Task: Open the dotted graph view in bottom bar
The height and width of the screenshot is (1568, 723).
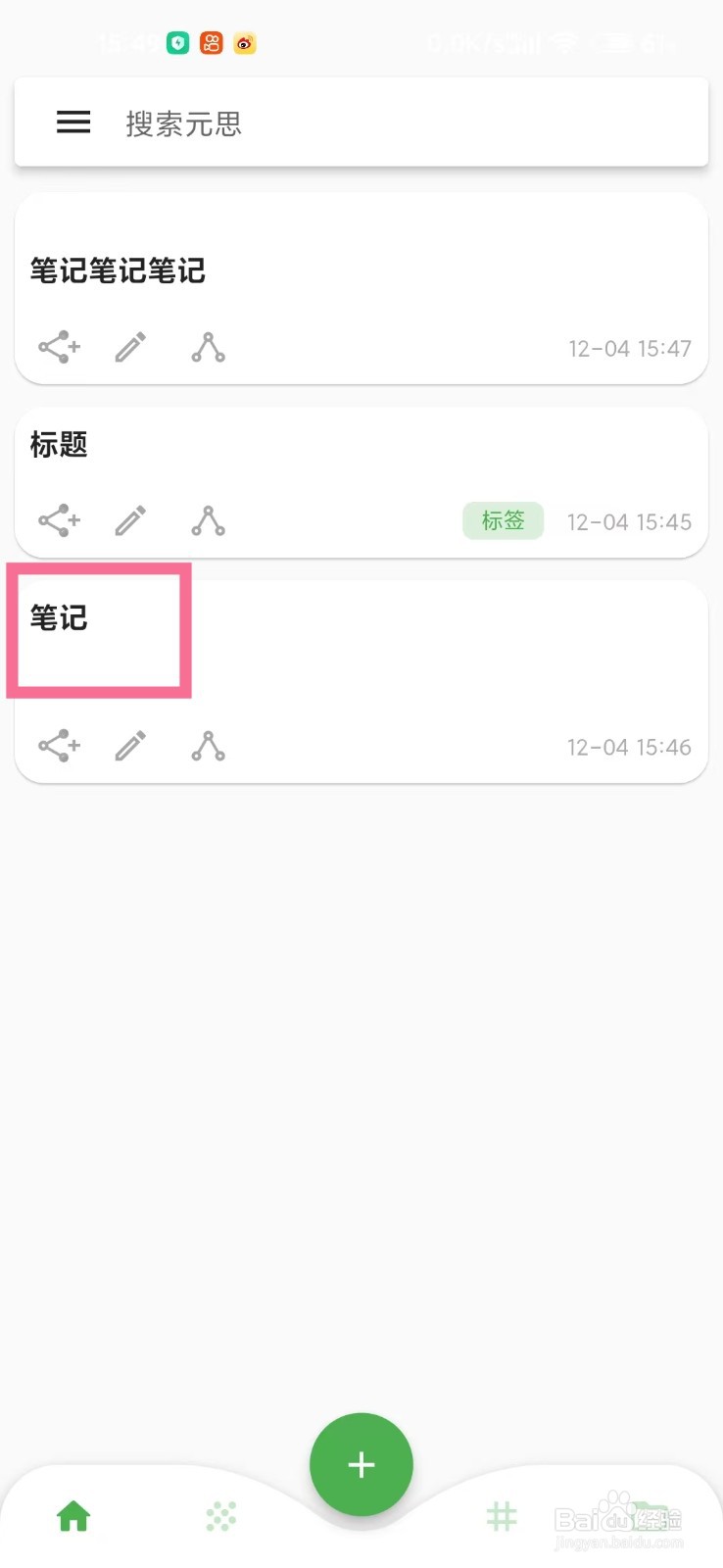Action: pos(220,1515)
